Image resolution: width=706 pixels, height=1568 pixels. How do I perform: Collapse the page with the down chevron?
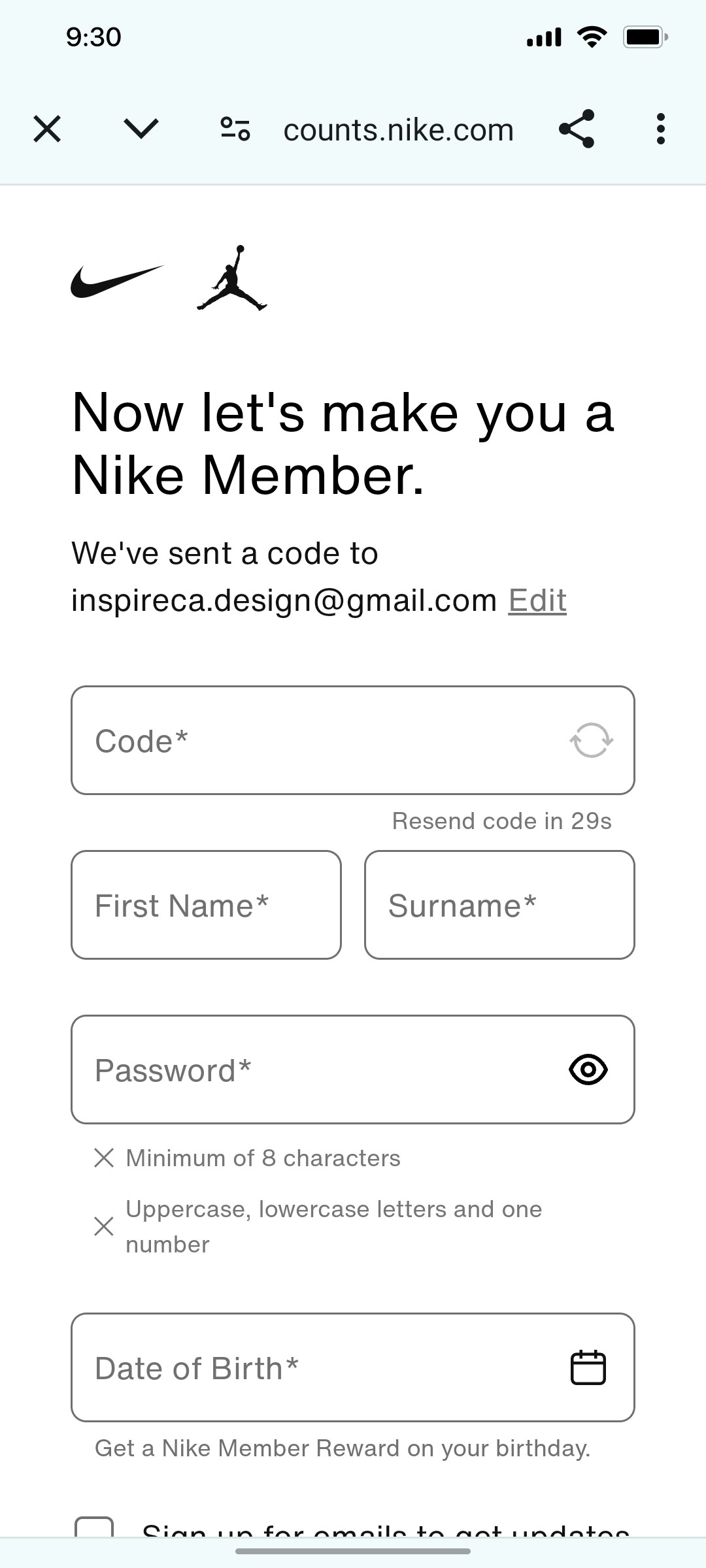[x=141, y=129]
